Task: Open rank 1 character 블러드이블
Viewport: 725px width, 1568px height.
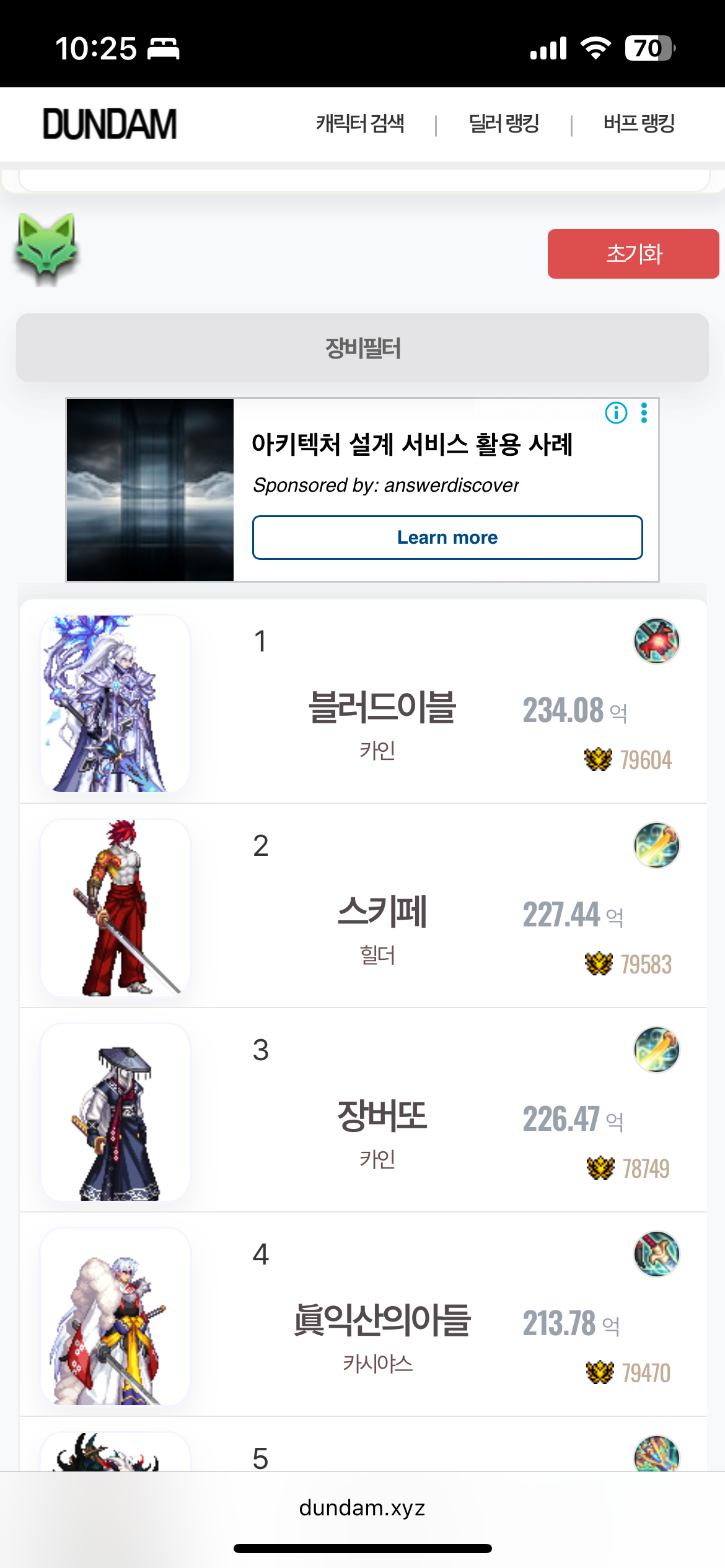Action: (x=382, y=707)
